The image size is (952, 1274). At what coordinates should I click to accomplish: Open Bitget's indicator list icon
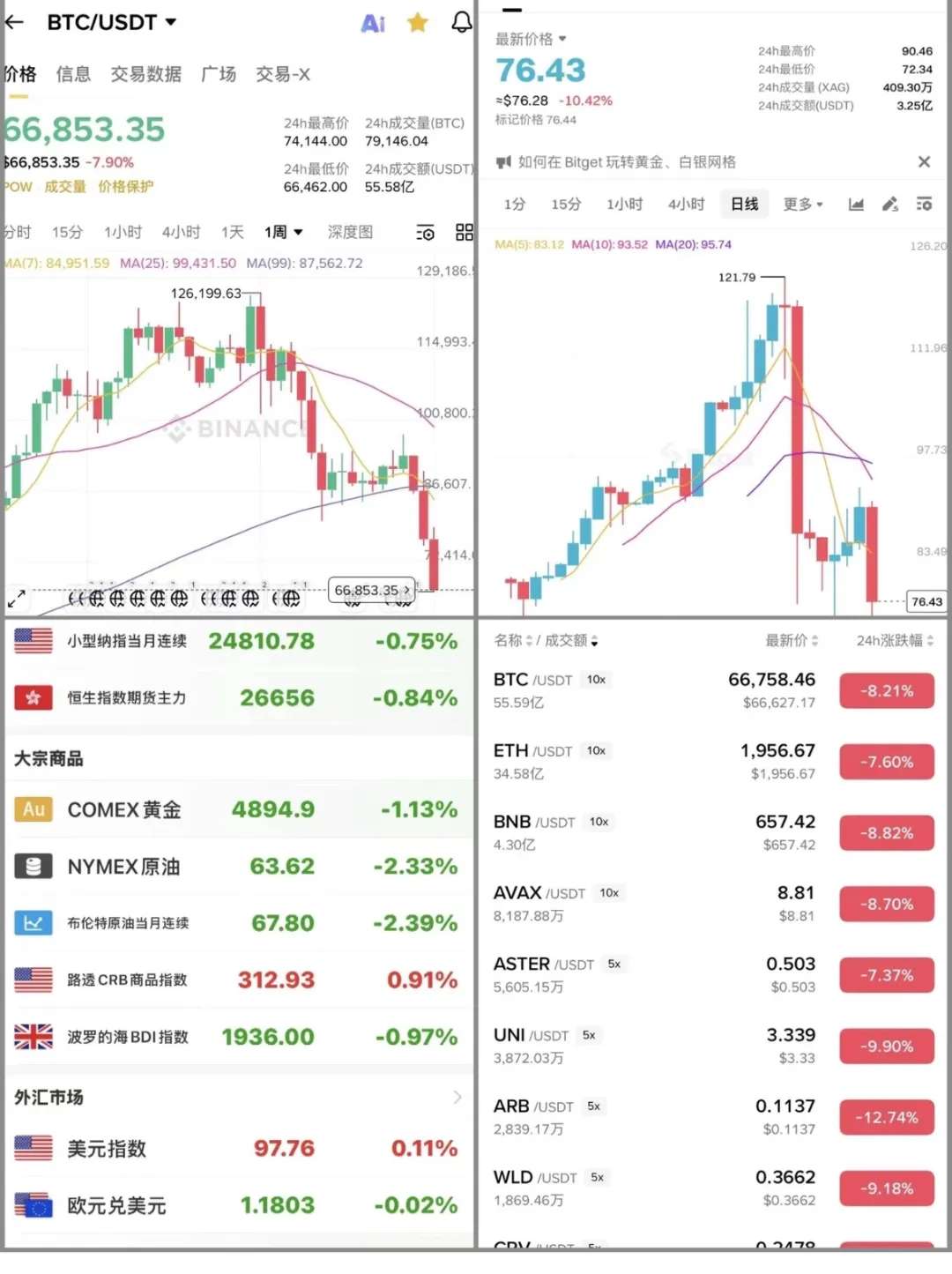click(924, 204)
